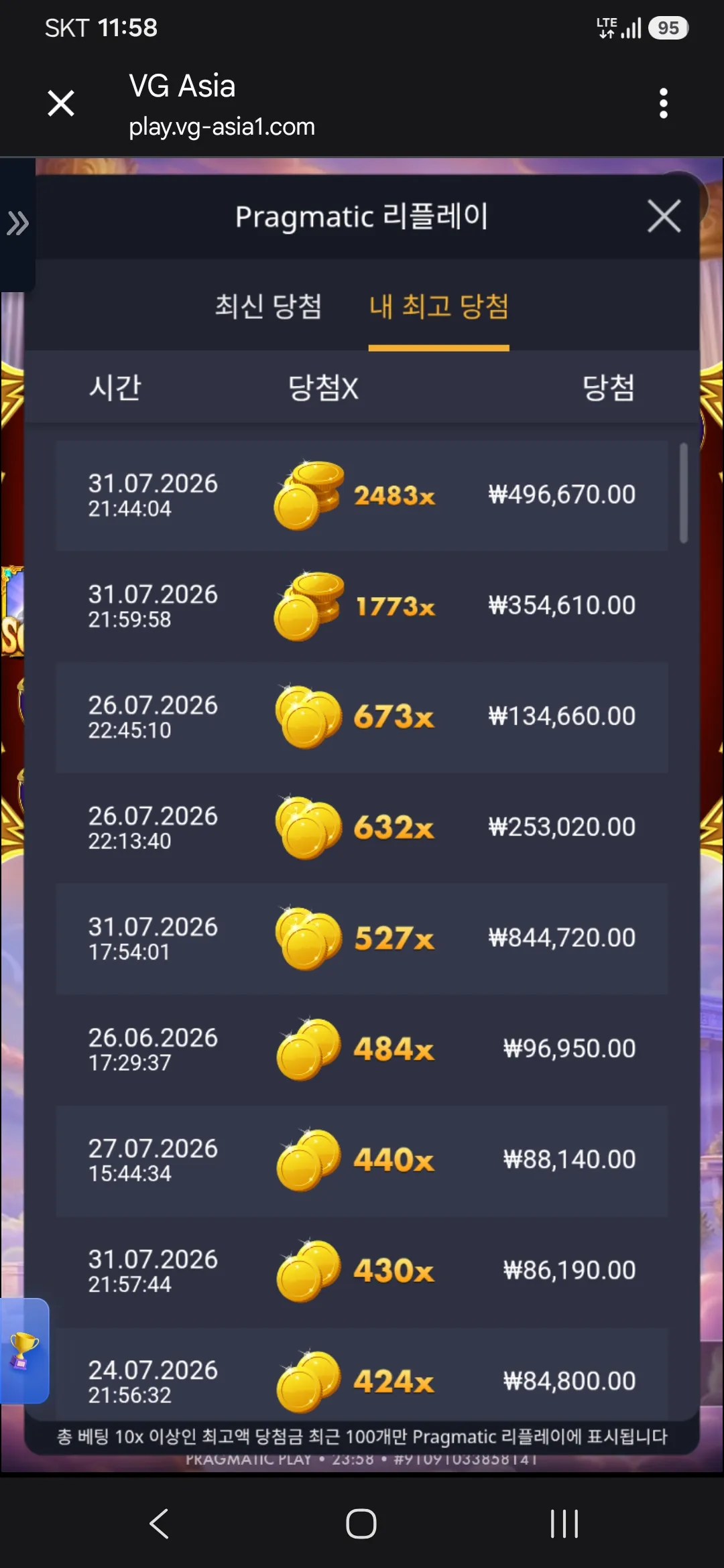Open the 2483x win replay
This screenshot has width=724, height=1568.
click(x=362, y=496)
